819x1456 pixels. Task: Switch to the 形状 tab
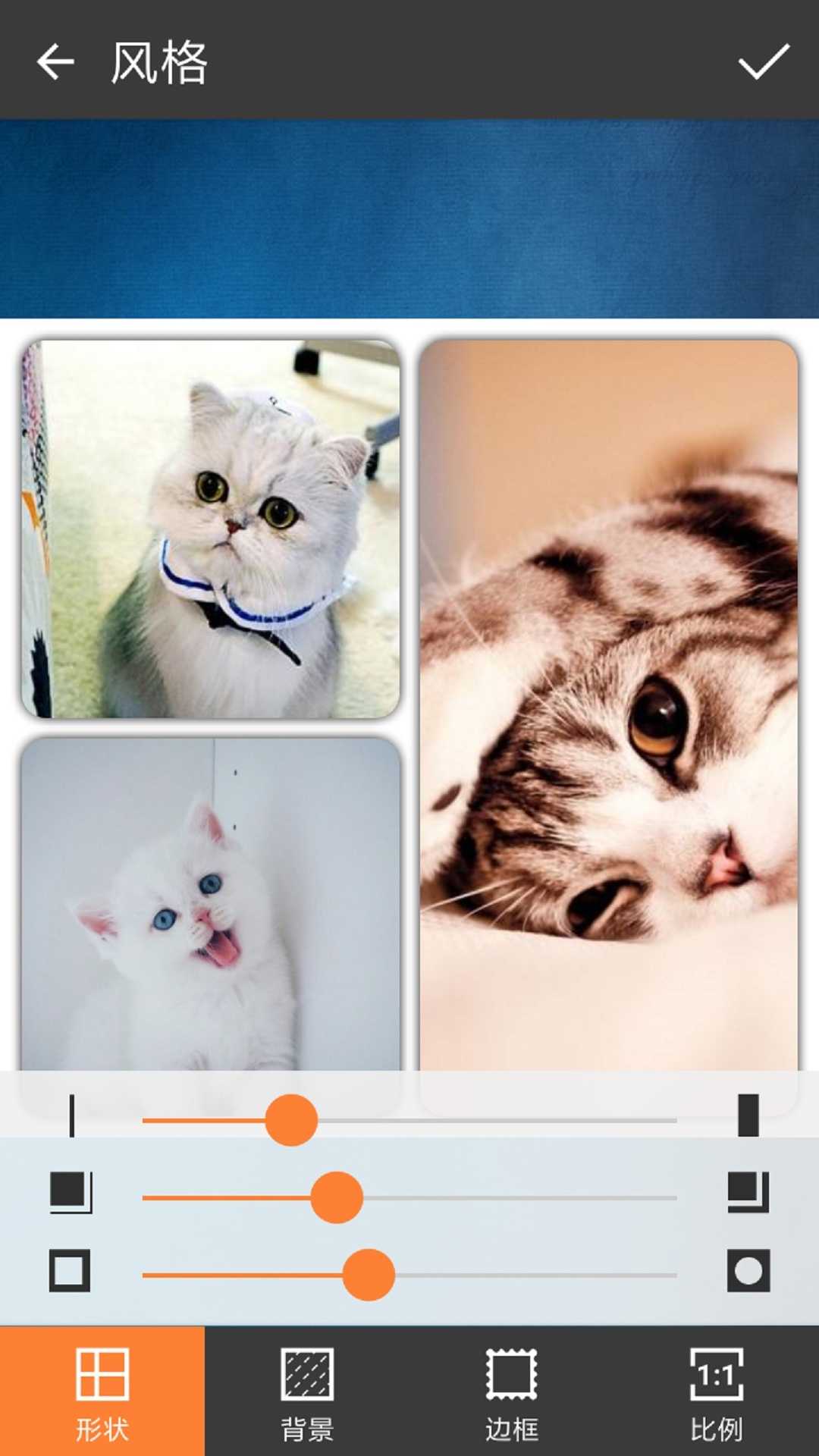point(102,1392)
